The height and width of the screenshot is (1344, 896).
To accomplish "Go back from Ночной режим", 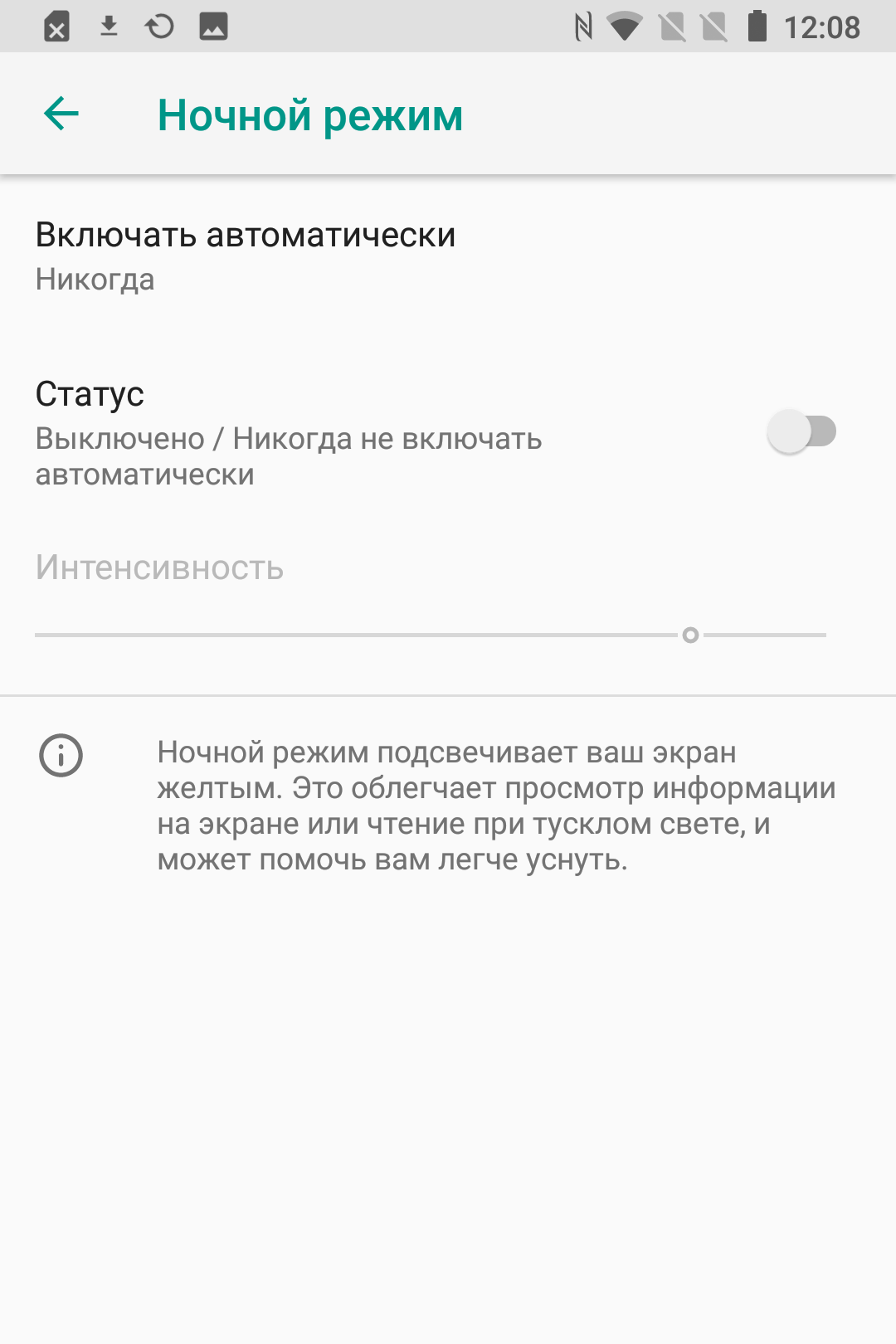I will (61, 114).
